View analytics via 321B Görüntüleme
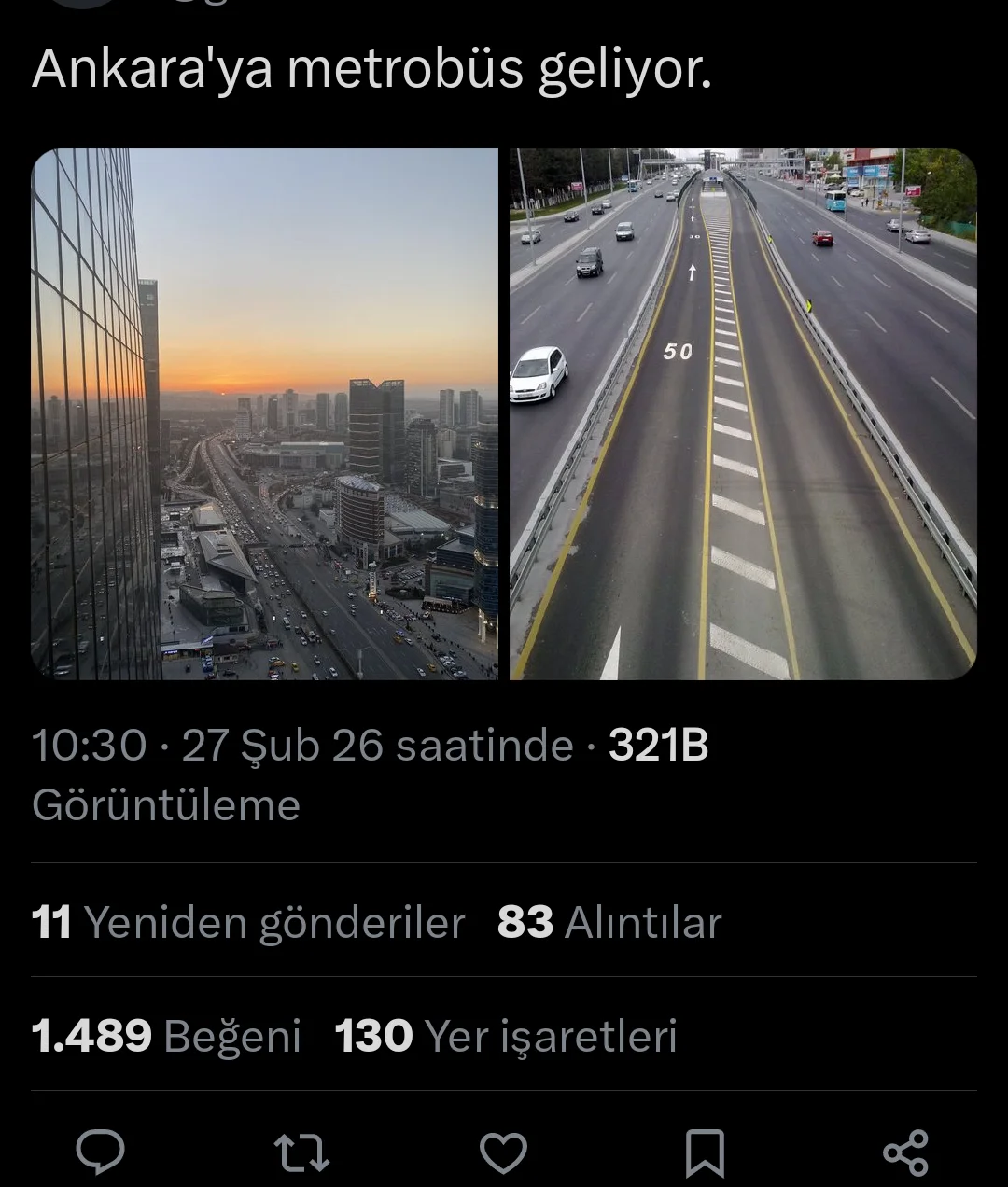 click(x=658, y=745)
